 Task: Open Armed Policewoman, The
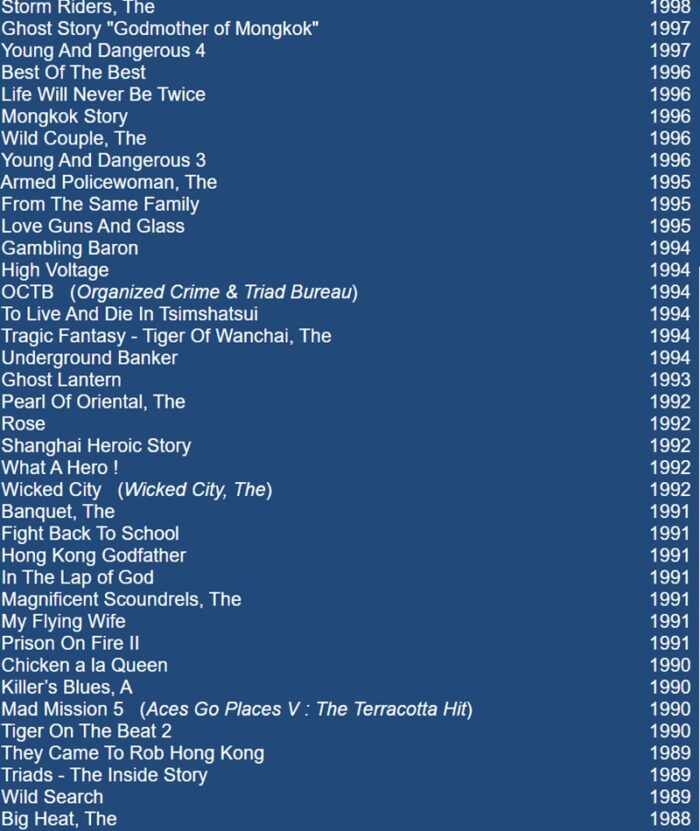coord(108,182)
